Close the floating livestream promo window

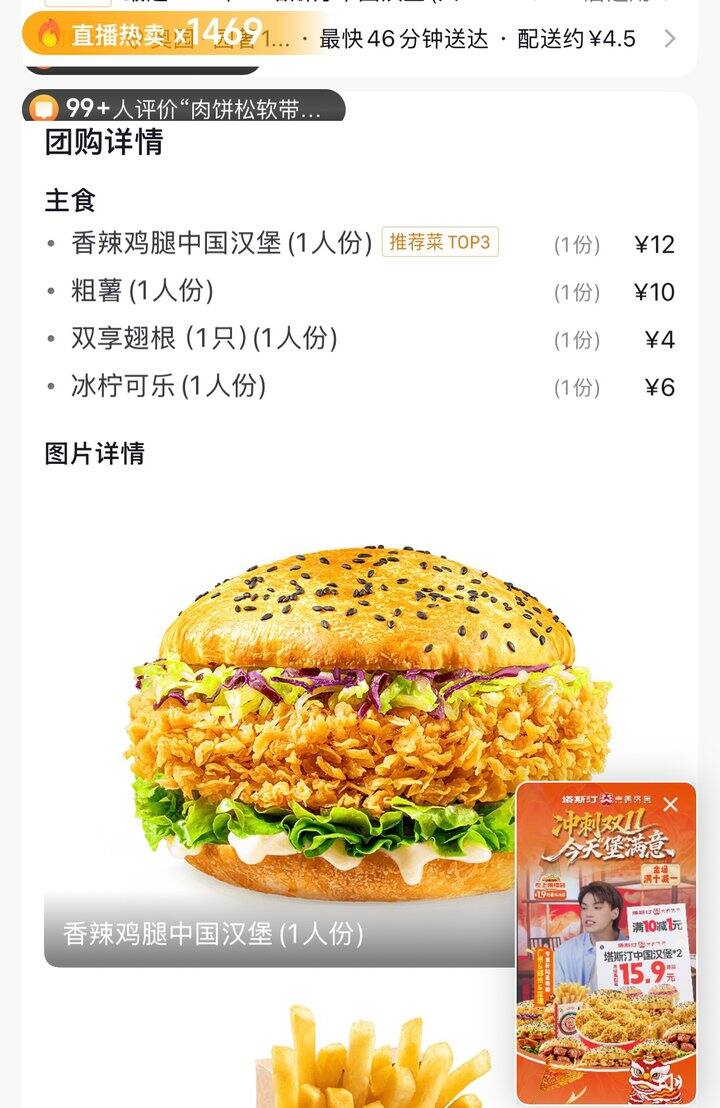(x=670, y=804)
